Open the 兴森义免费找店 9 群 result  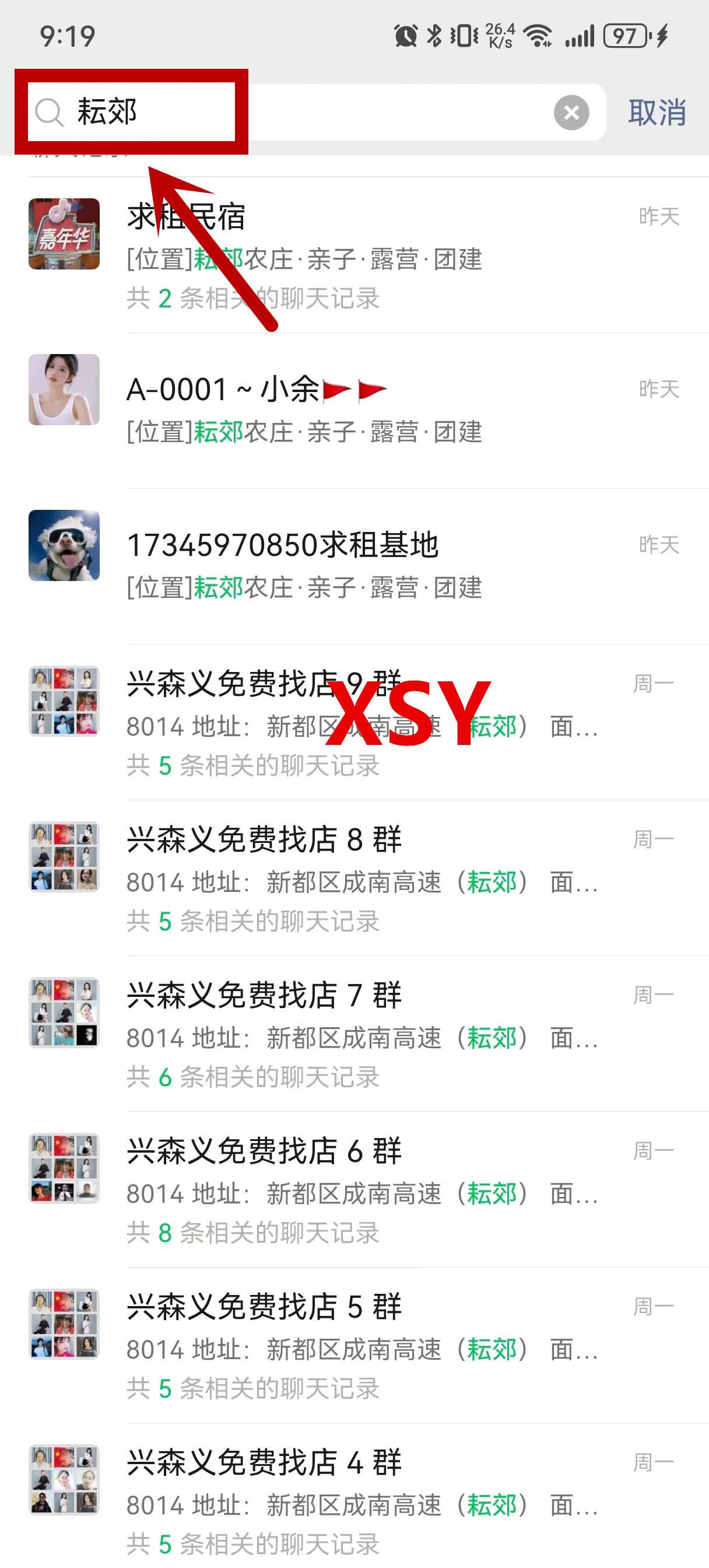[365, 722]
